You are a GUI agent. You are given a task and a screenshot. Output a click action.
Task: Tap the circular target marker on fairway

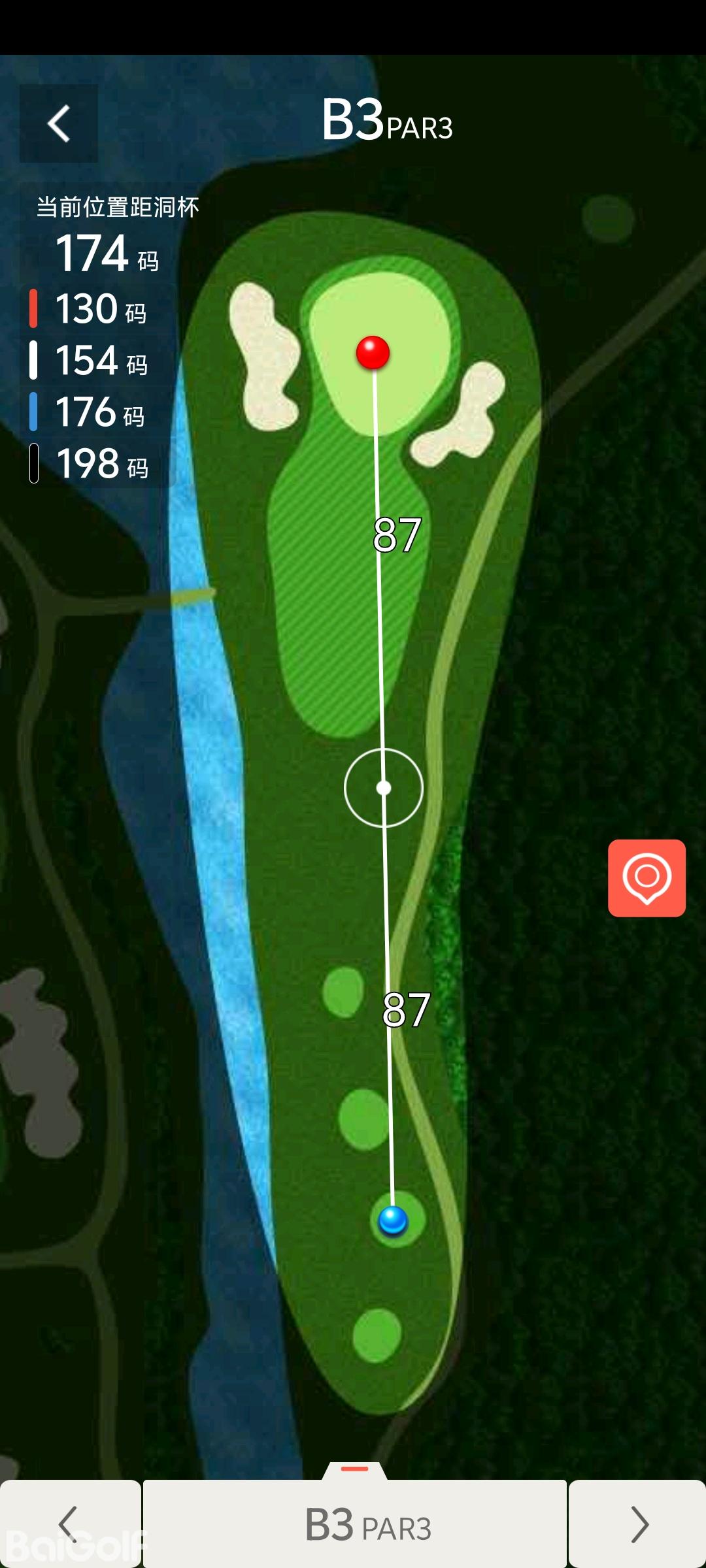(384, 788)
